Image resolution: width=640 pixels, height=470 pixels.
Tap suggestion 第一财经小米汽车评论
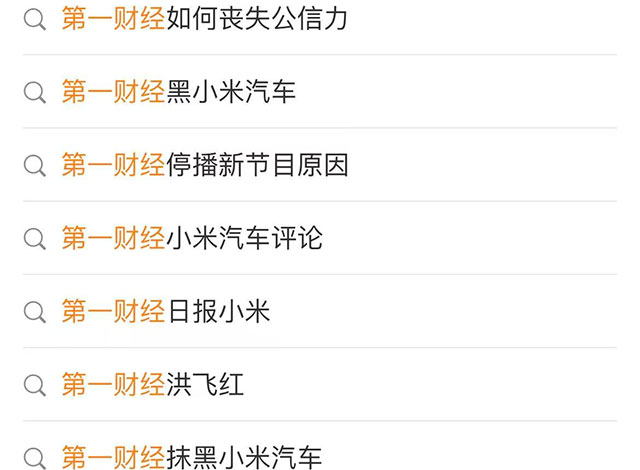click(x=192, y=238)
